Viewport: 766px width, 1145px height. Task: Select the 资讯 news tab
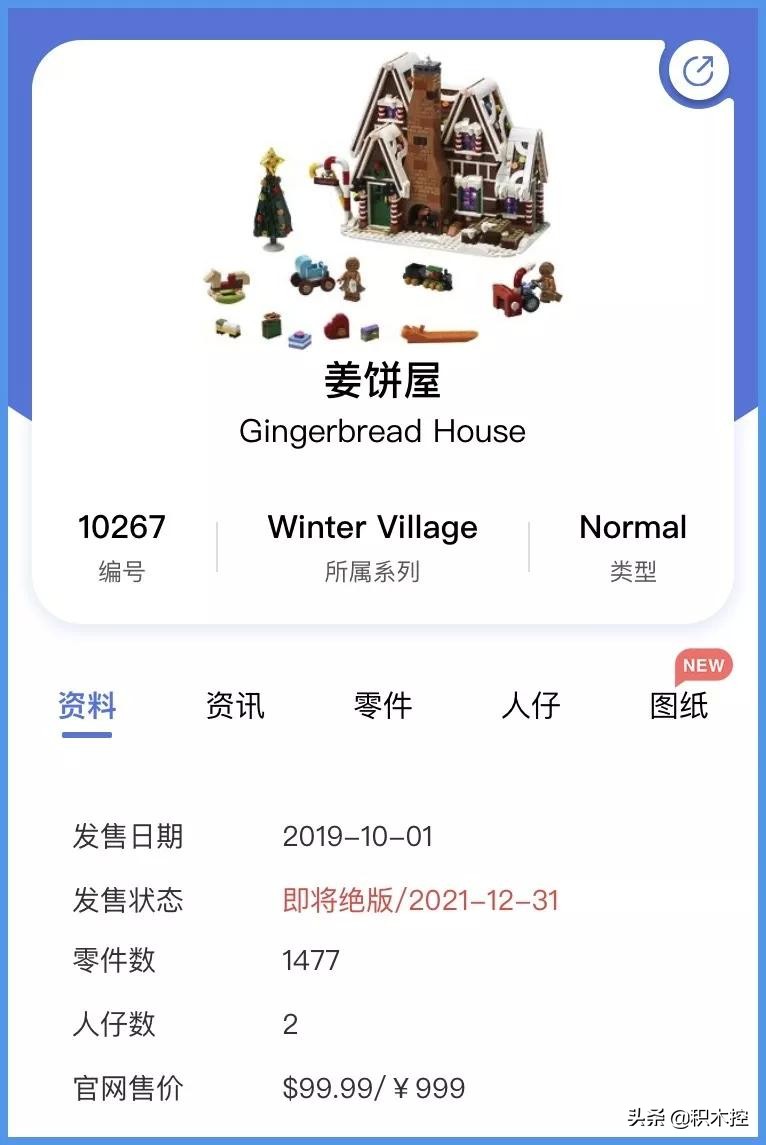234,707
